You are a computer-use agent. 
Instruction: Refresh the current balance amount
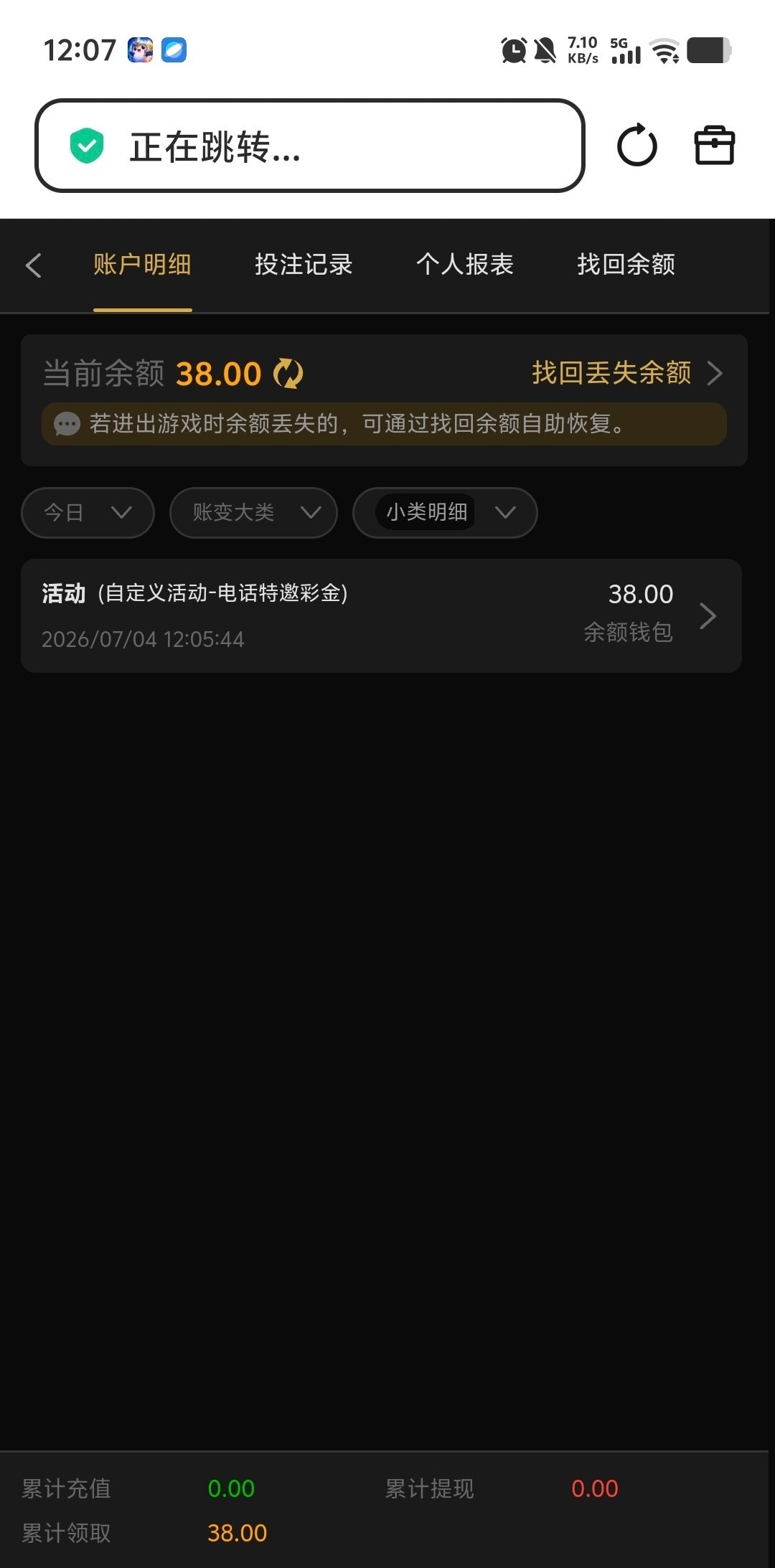pyautogui.click(x=288, y=374)
